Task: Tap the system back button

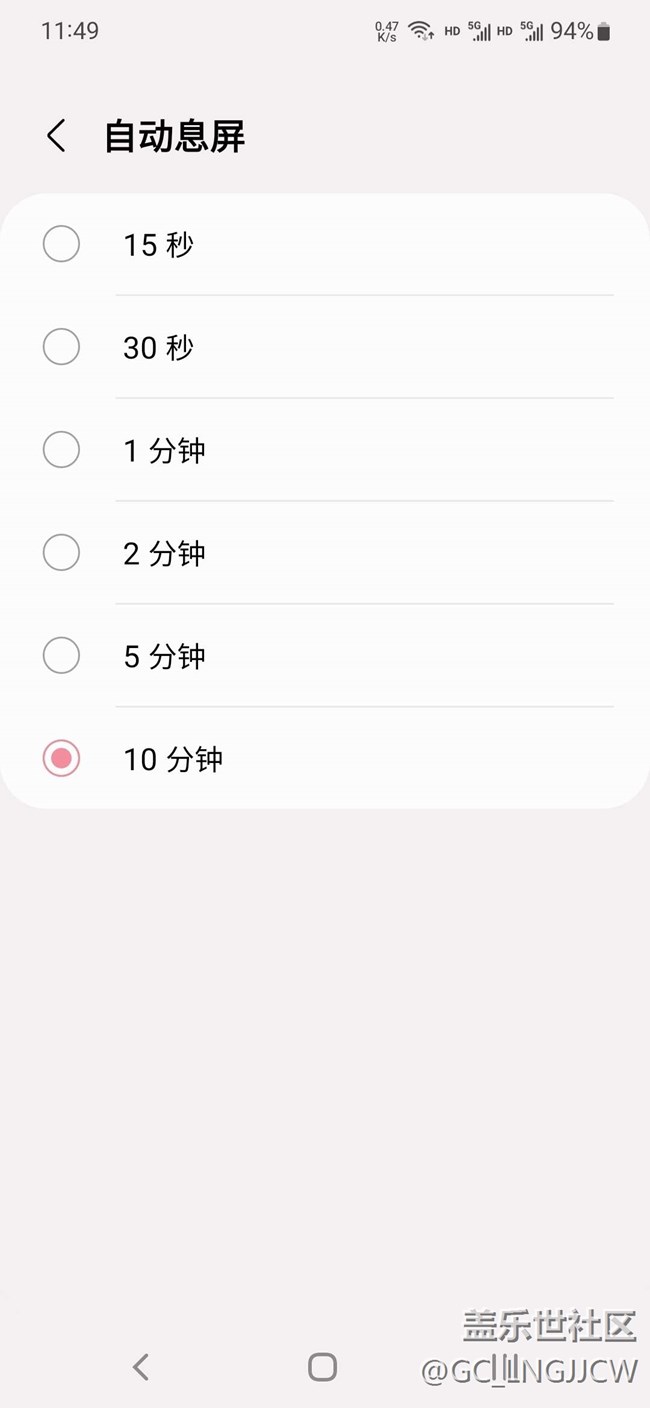Action: tap(141, 1367)
